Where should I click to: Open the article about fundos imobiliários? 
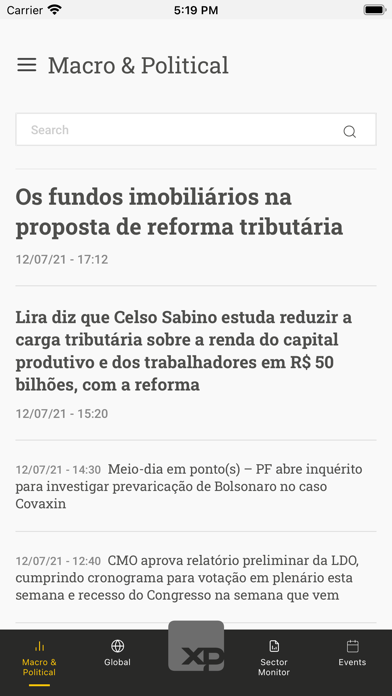click(196, 227)
